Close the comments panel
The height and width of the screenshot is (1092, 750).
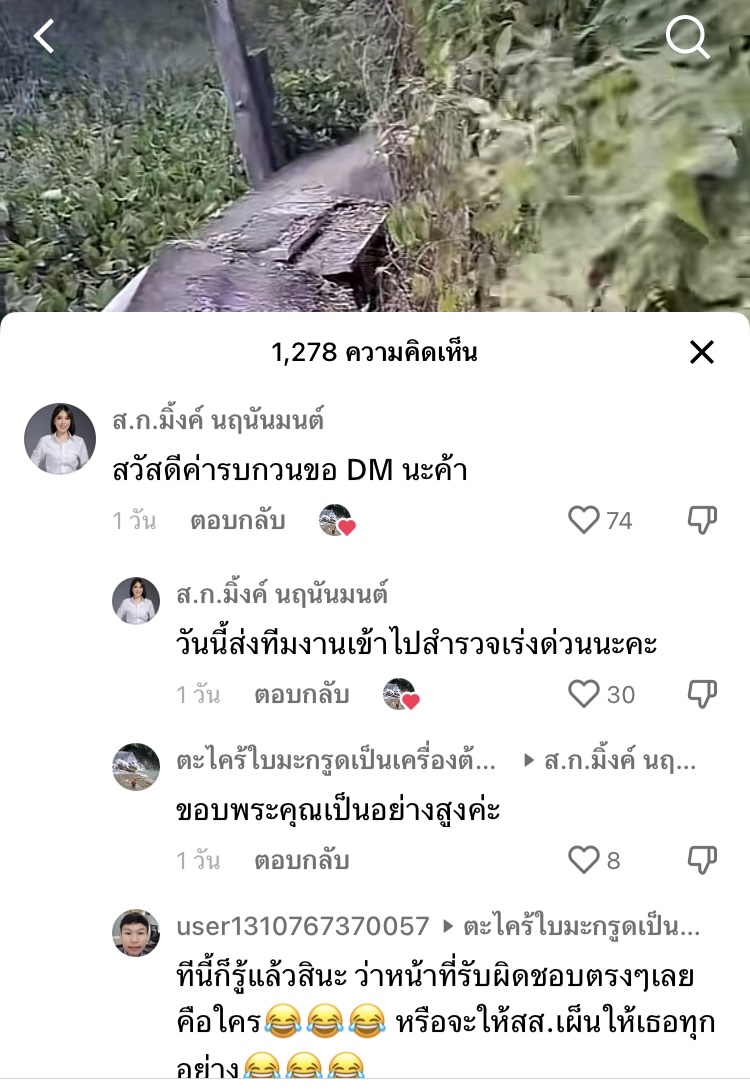[x=702, y=352]
